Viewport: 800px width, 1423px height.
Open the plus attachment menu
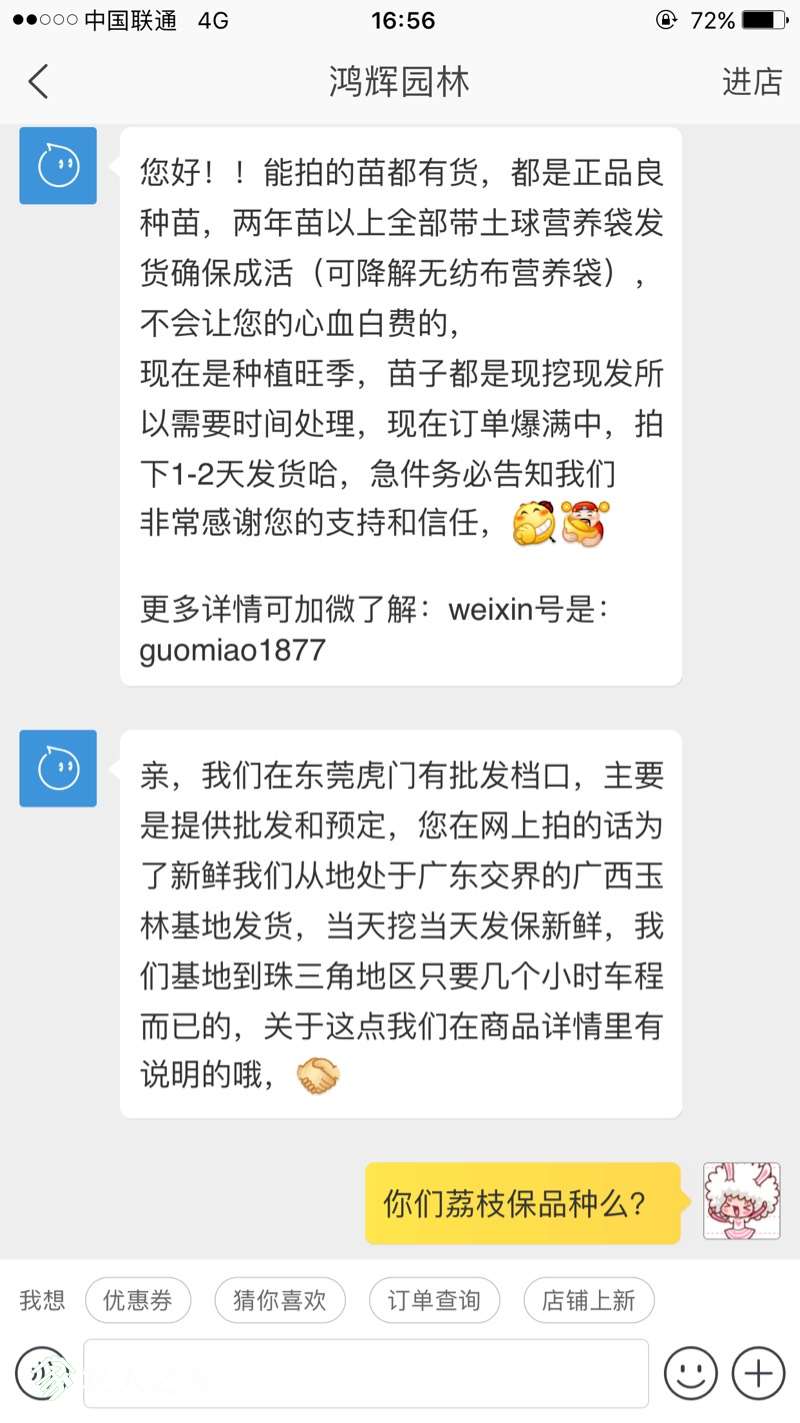[758, 1373]
